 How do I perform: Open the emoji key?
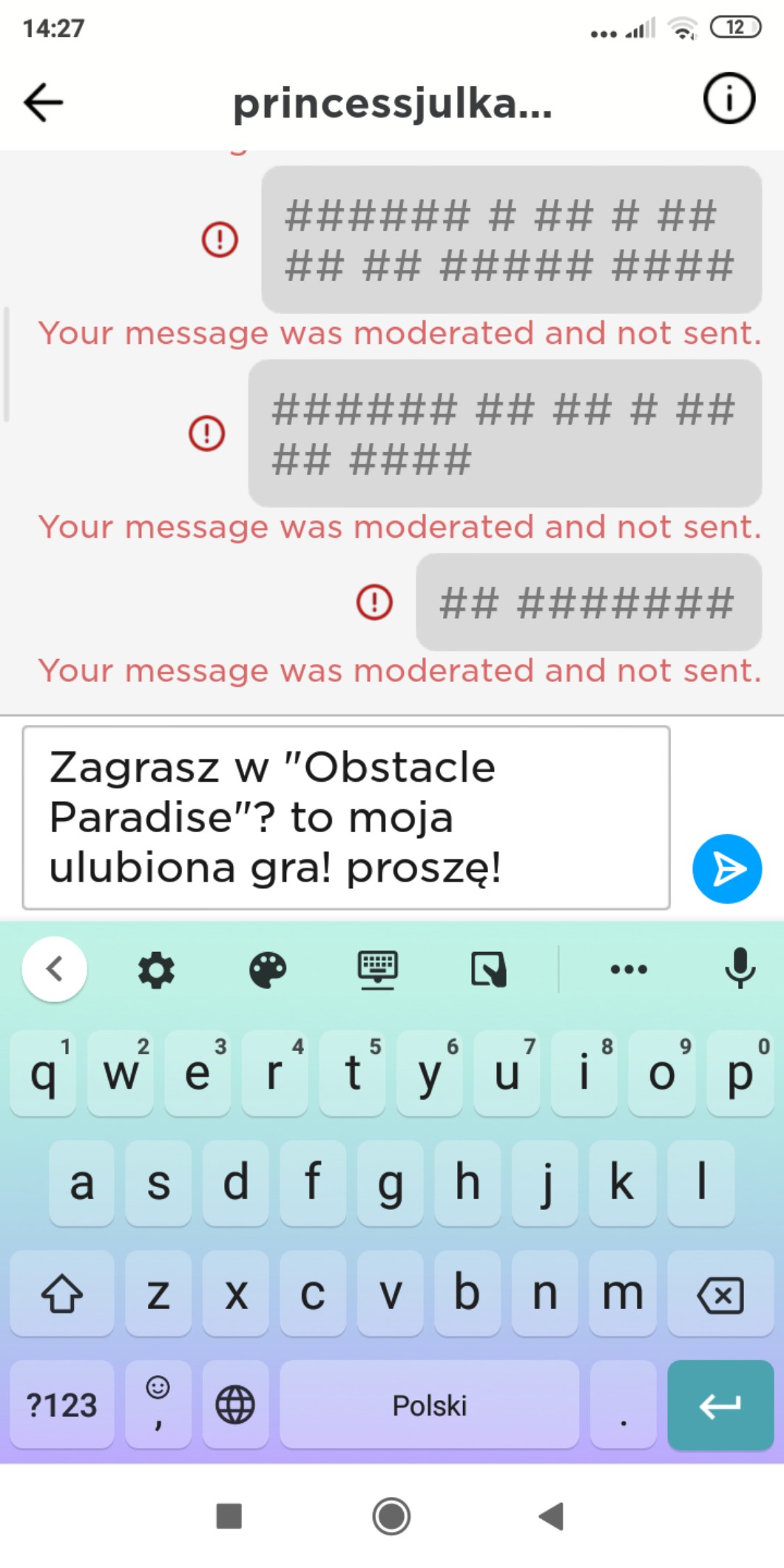click(x=158, y=1405)
